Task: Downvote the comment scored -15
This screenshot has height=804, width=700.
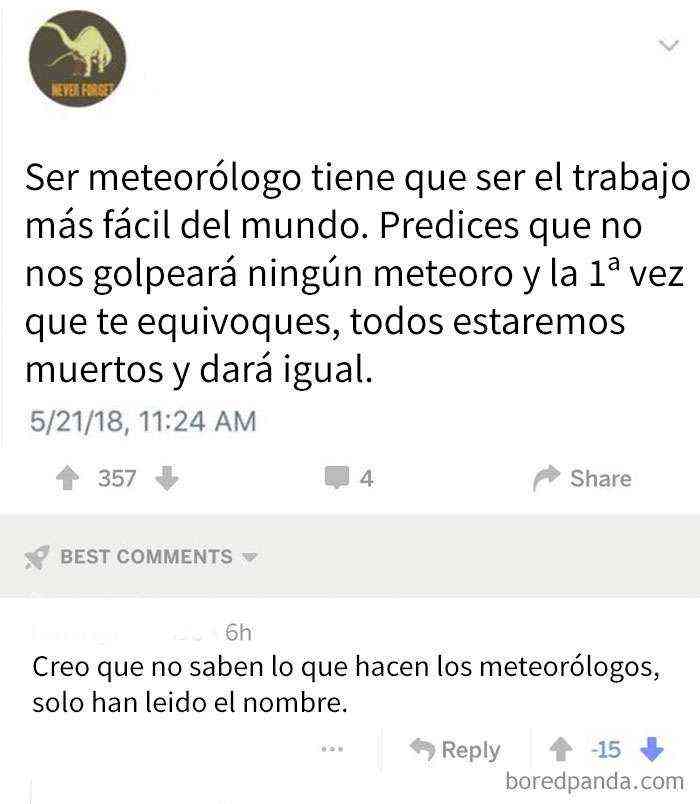Action: click(x=650, y=749)
